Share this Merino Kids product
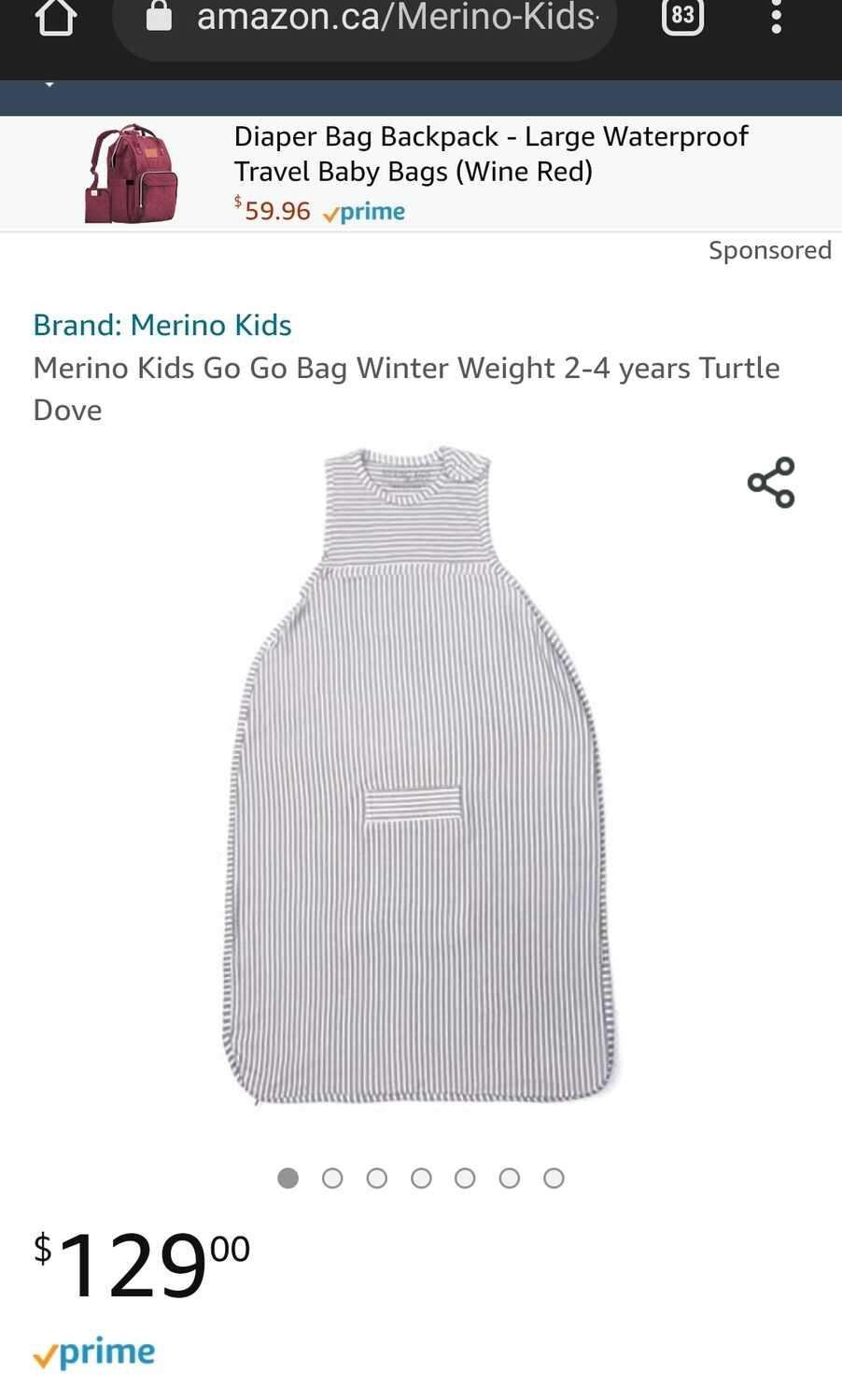 [770, 483]
